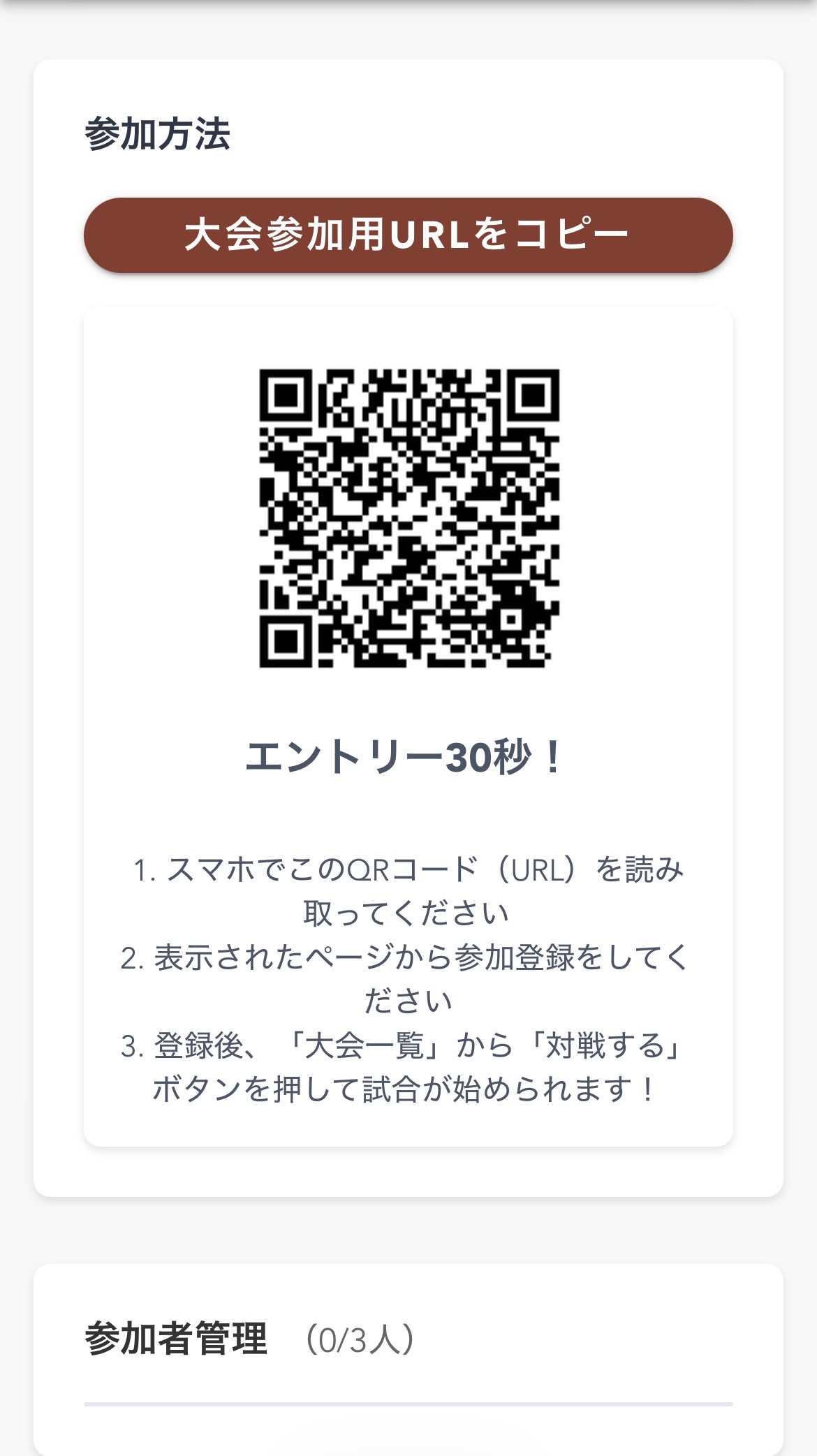Copy the tournament participation URL
Viewport: 817px width, 1456px height.
pos(408,236)
